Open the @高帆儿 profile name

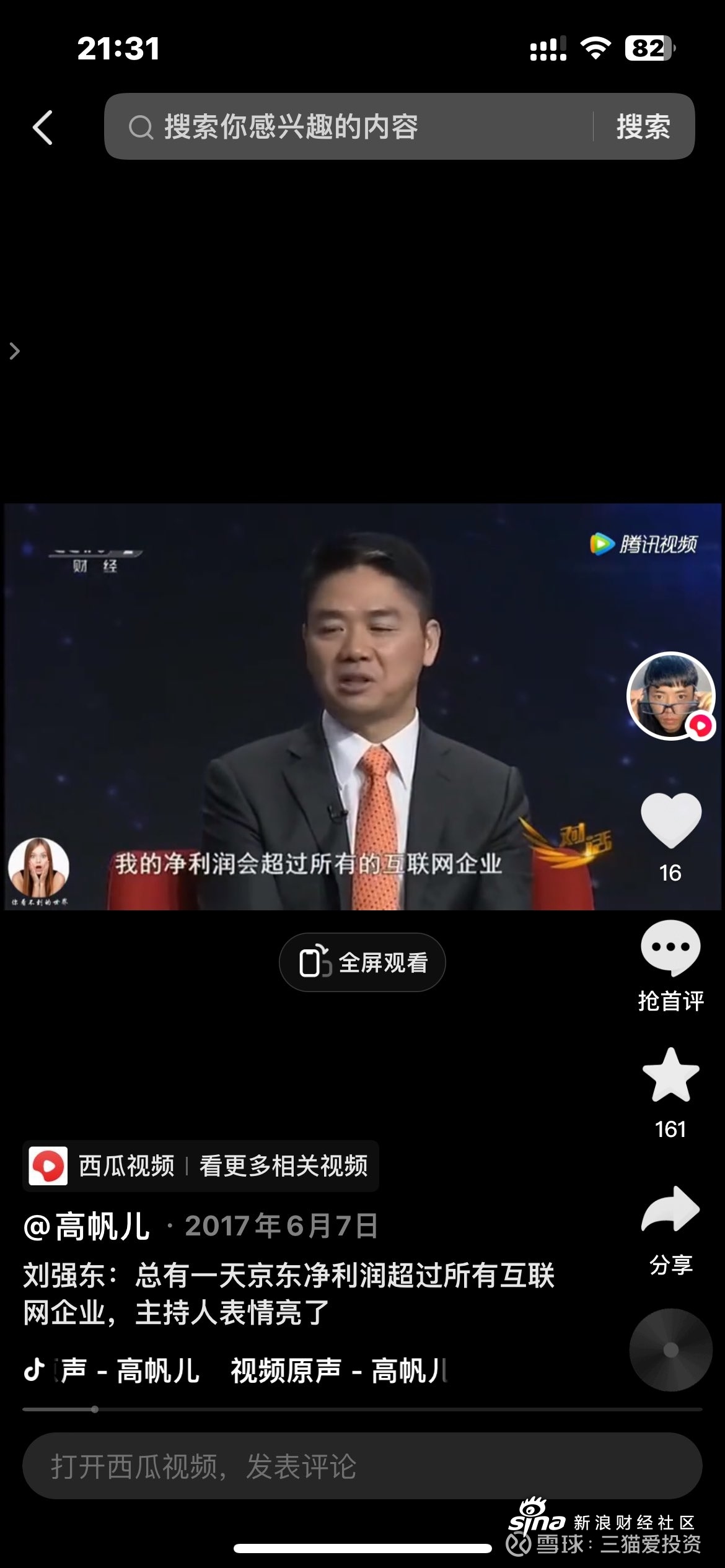pos(87,1226)
